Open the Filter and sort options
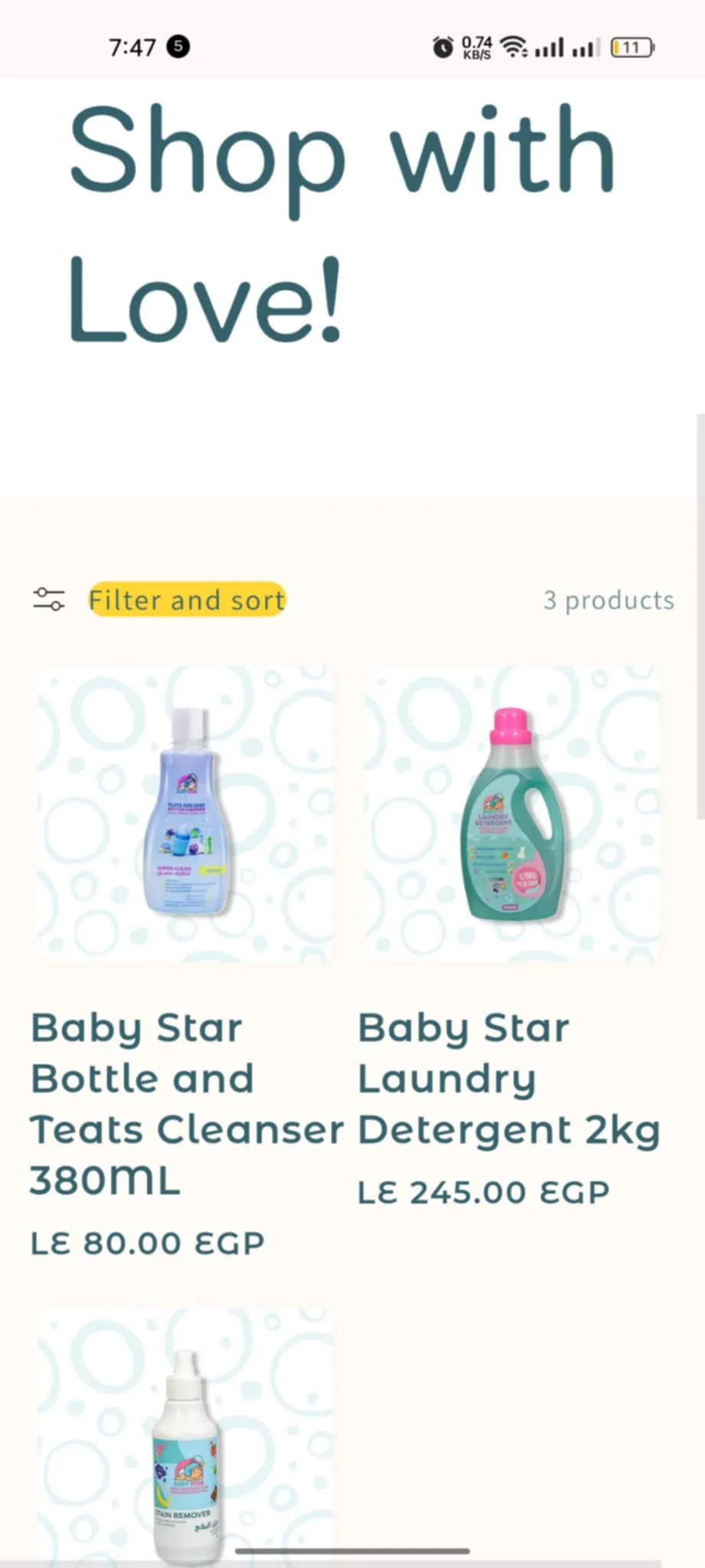705x1568 pixels. pyautogui.click(x=187, y=599)
